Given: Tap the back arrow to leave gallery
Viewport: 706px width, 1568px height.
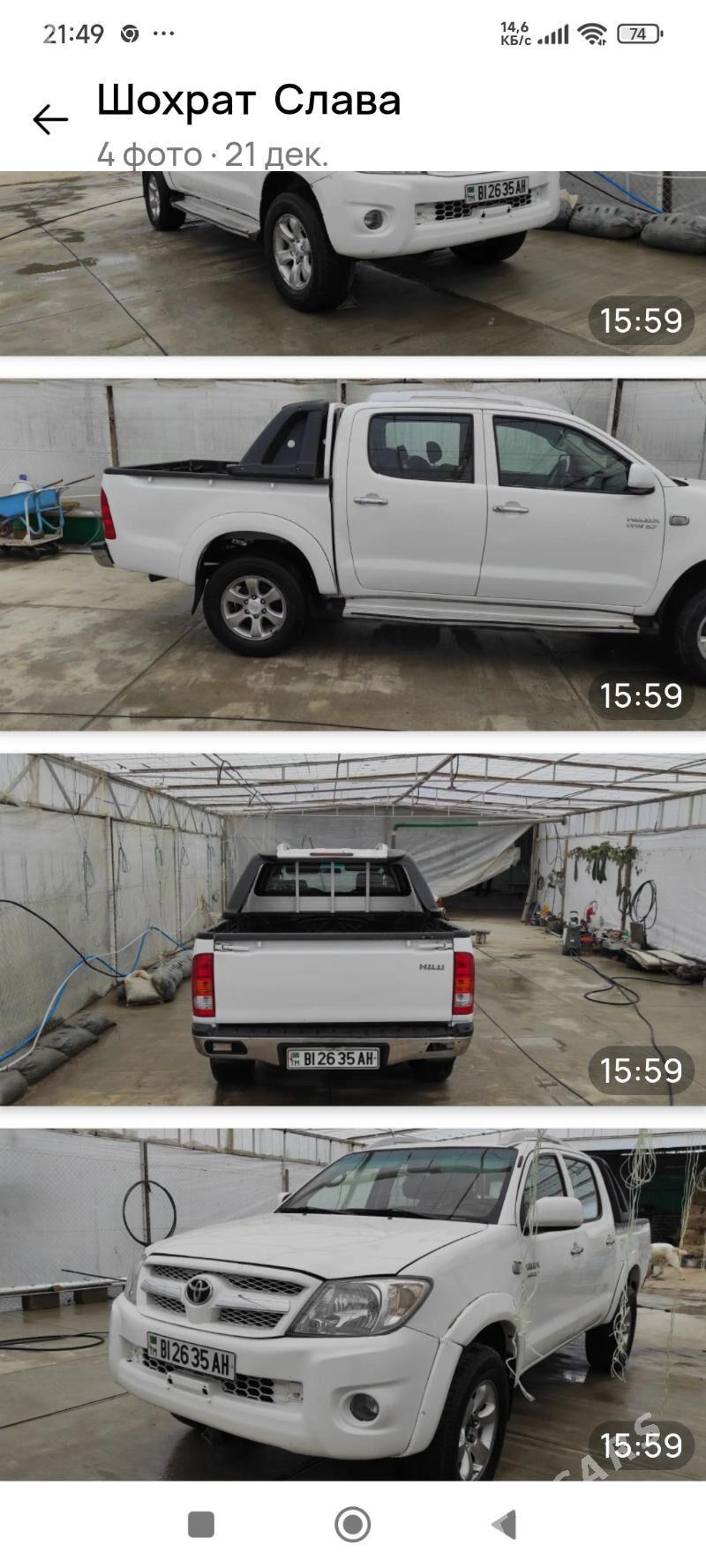Looking at the screenshot, I should (x=50, y=119).
